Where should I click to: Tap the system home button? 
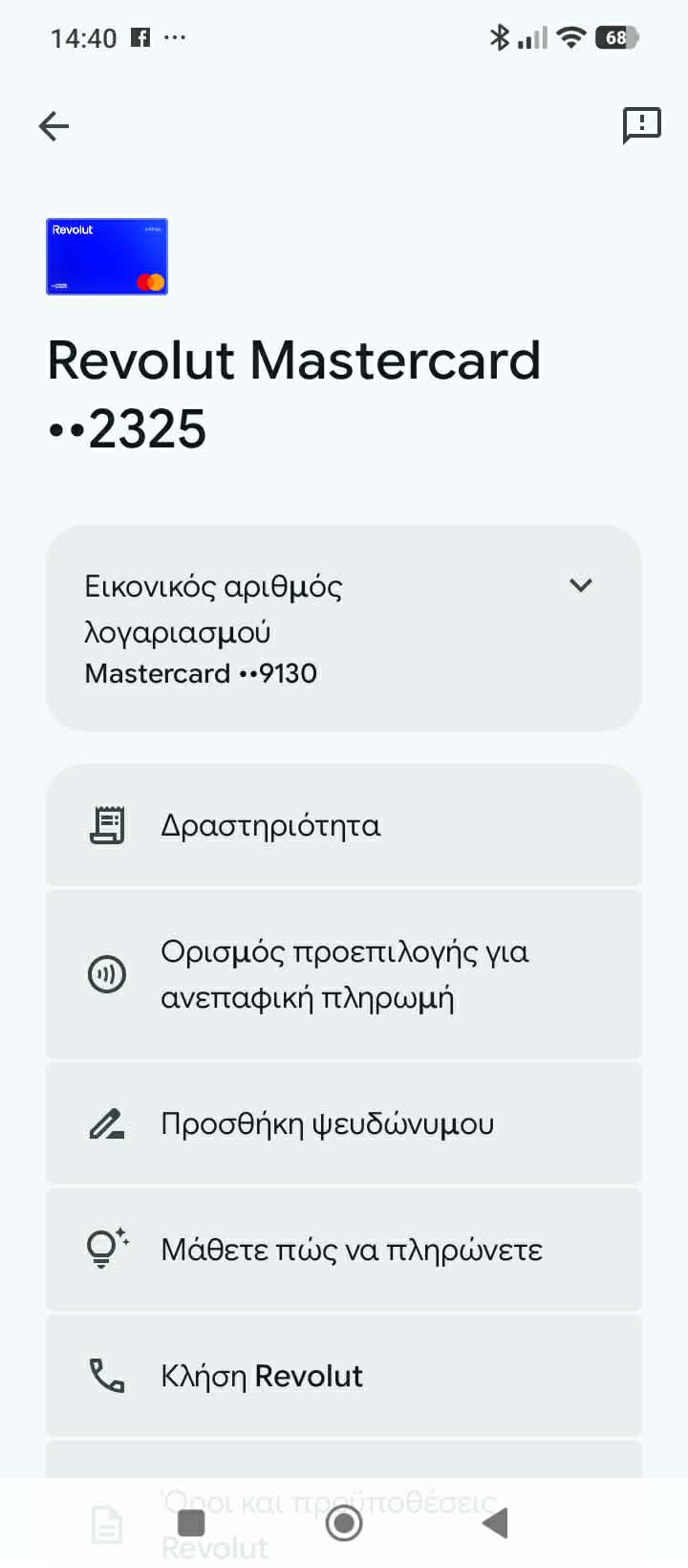344,1523
